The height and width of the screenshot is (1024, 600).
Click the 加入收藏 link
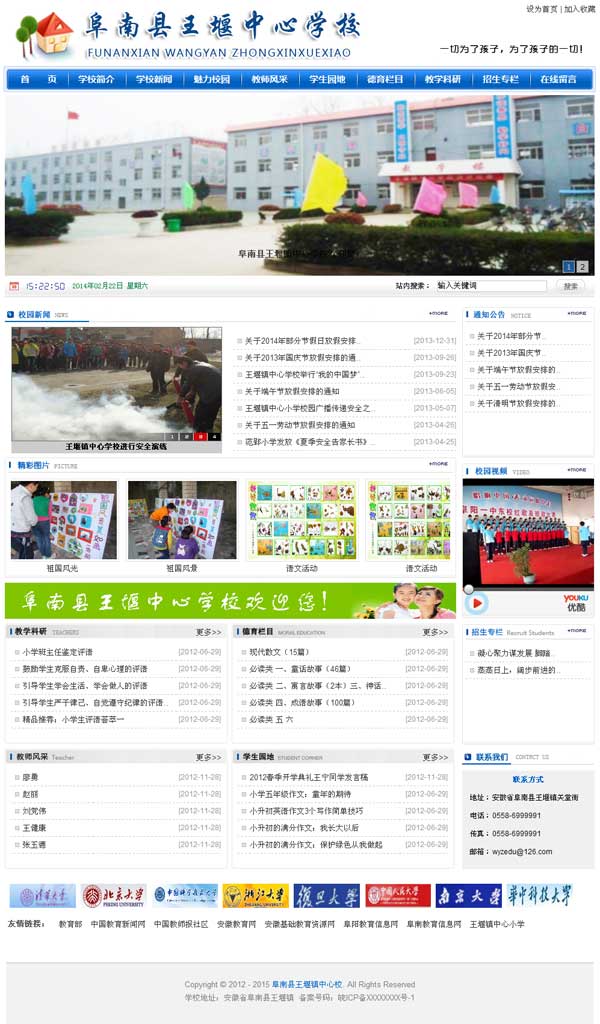pos(579,9)
